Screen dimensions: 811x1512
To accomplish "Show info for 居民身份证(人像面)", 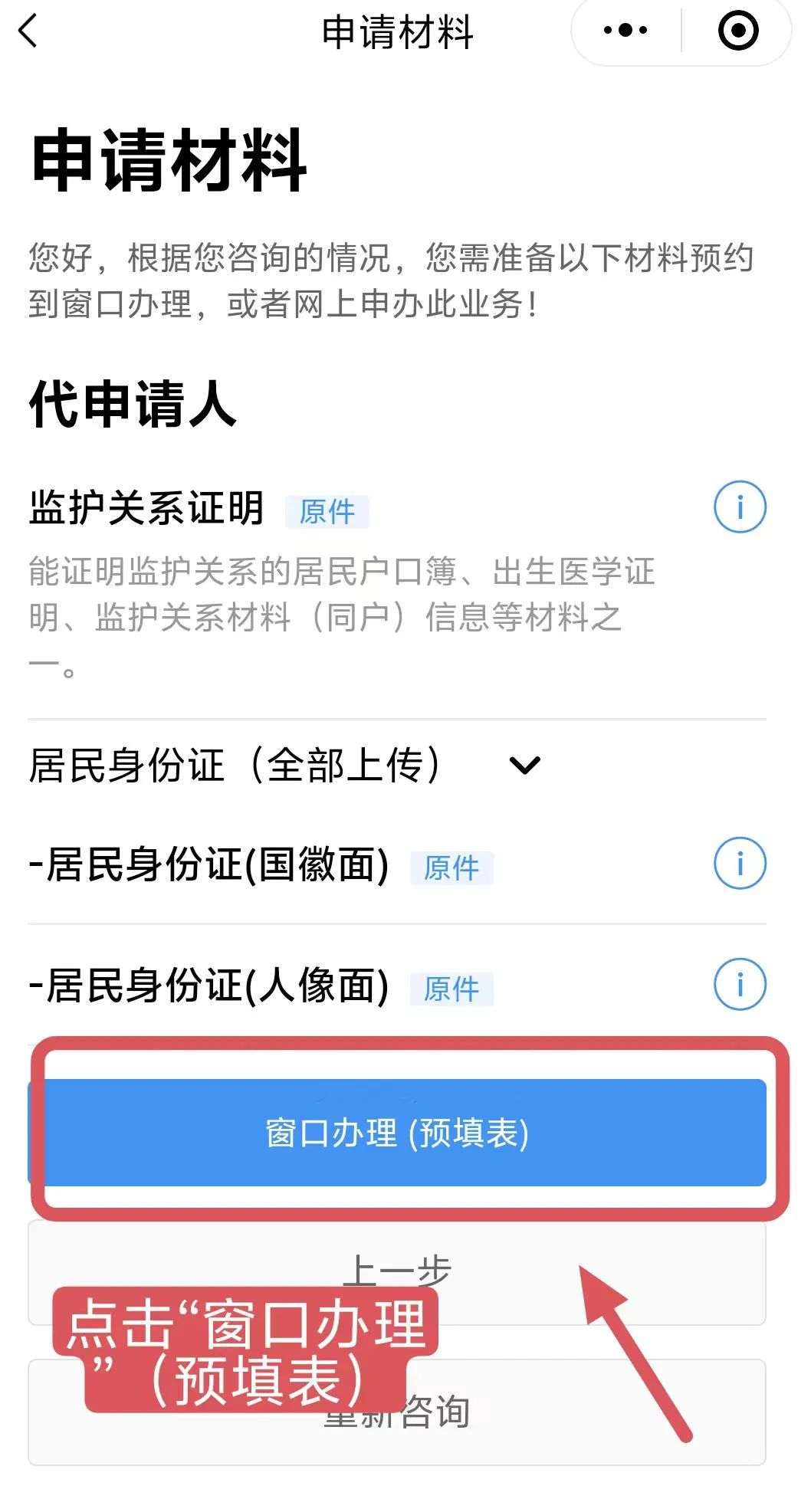I will [x=740, y=985].
